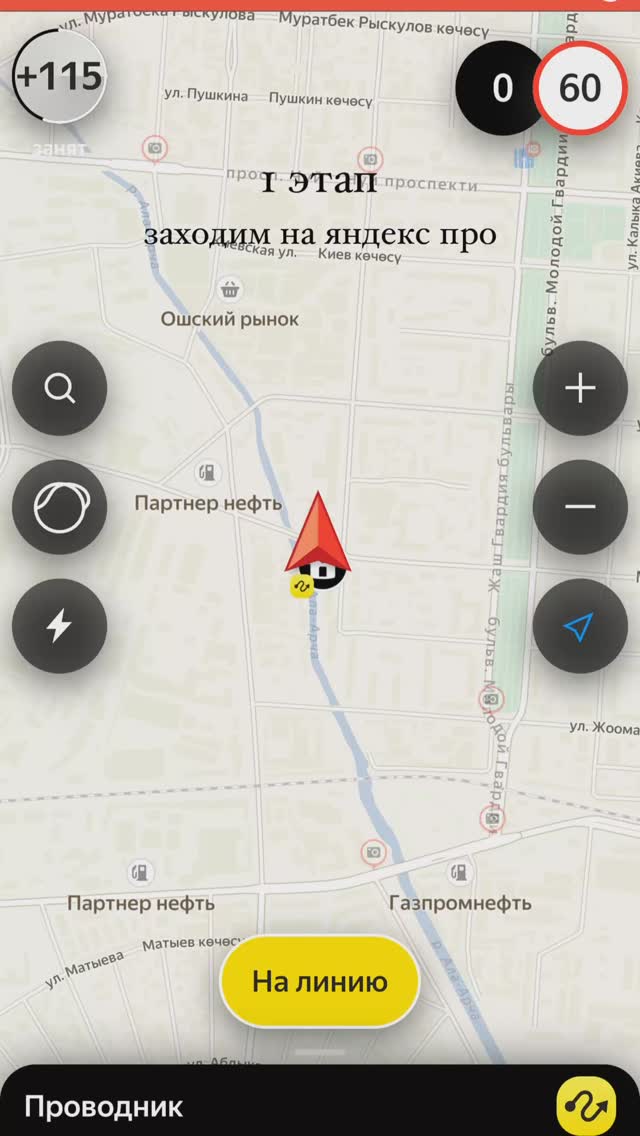Viewport: 640px width, 1136px height.
Task: Tap the lightning bolt button
Action: 60,626
